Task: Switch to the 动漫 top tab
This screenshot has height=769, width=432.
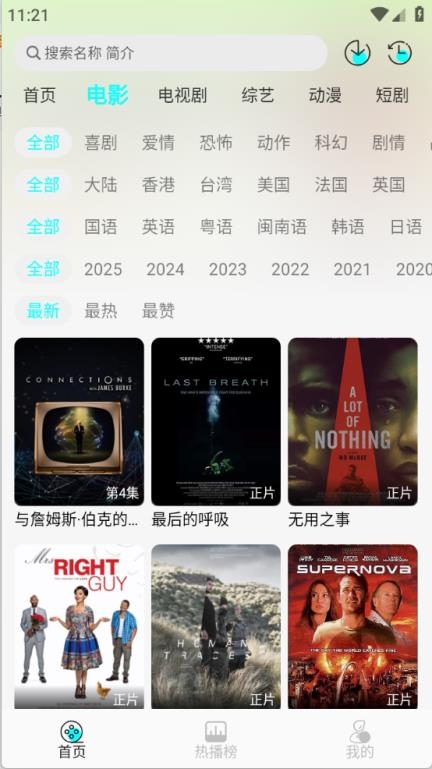Action: coord(325,95)
